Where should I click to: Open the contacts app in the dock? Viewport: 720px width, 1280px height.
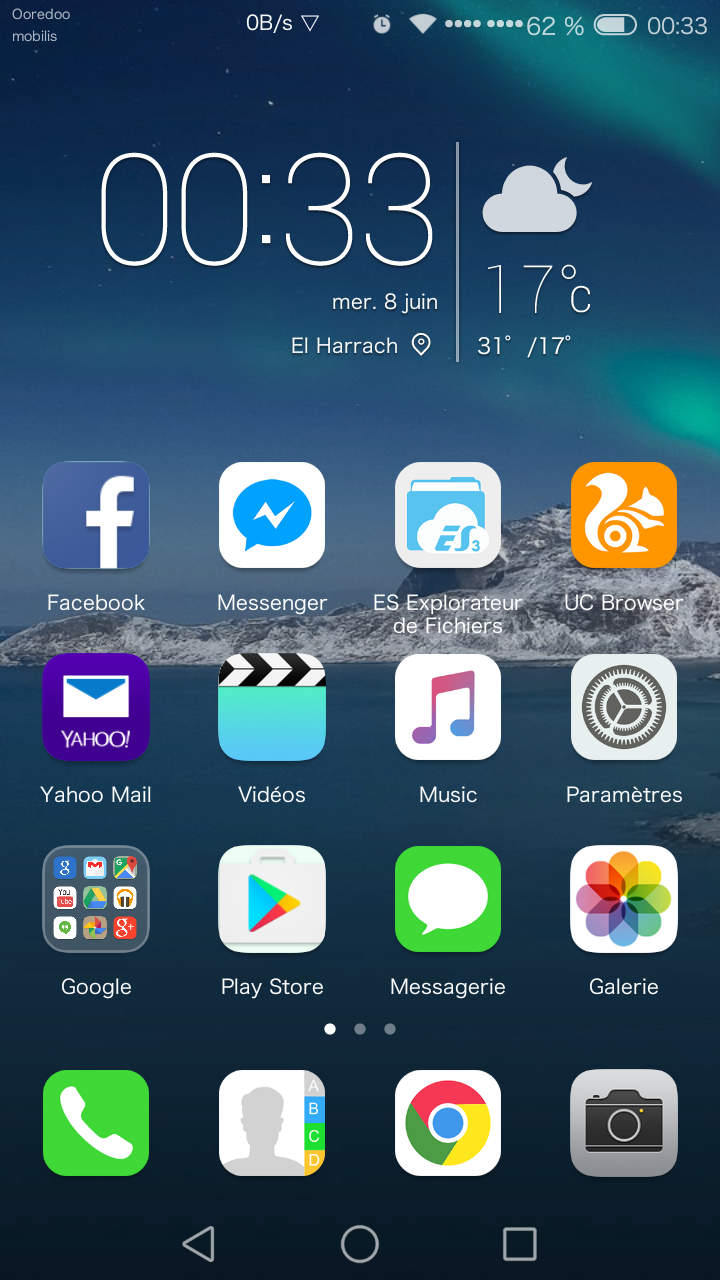pyautogui.click(x=272, y=1123)
